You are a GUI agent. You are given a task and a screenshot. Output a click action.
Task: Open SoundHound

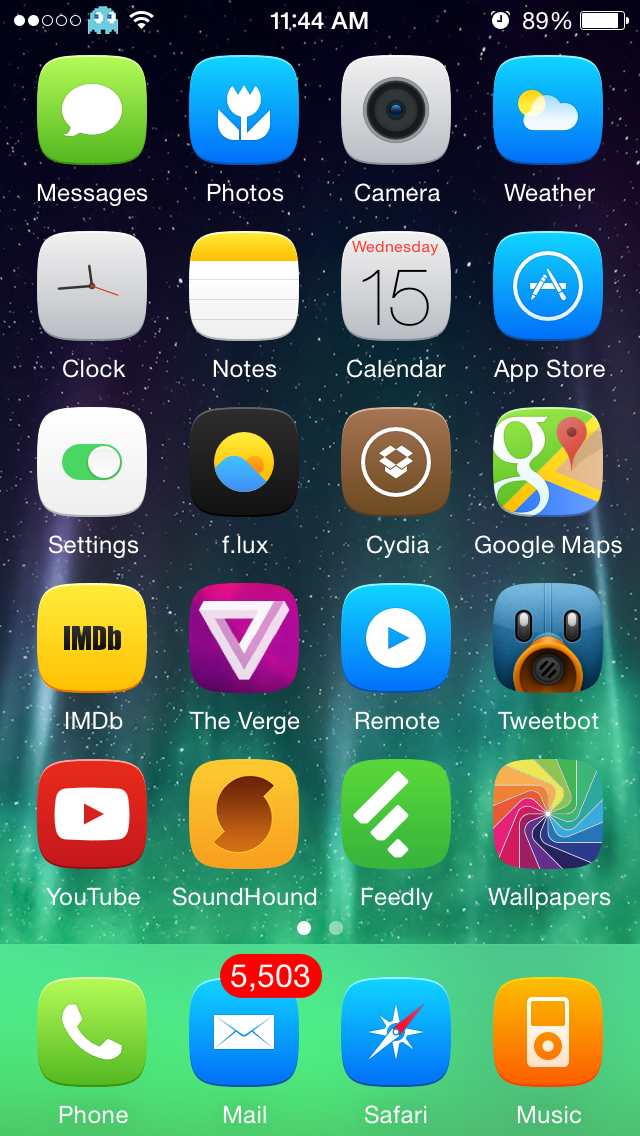tap(244, 814)
